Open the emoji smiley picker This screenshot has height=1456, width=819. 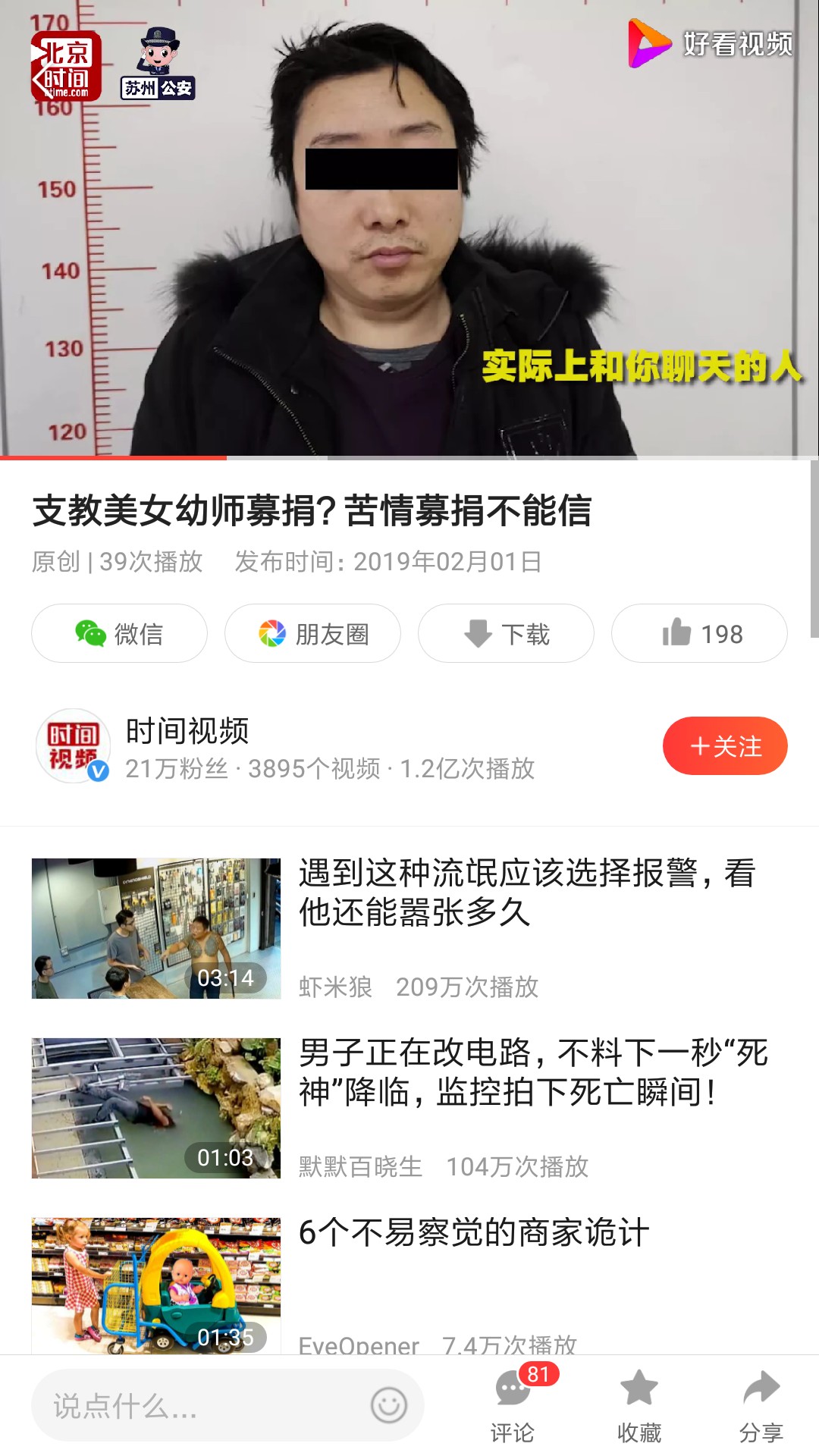[x=389, y=1405]
